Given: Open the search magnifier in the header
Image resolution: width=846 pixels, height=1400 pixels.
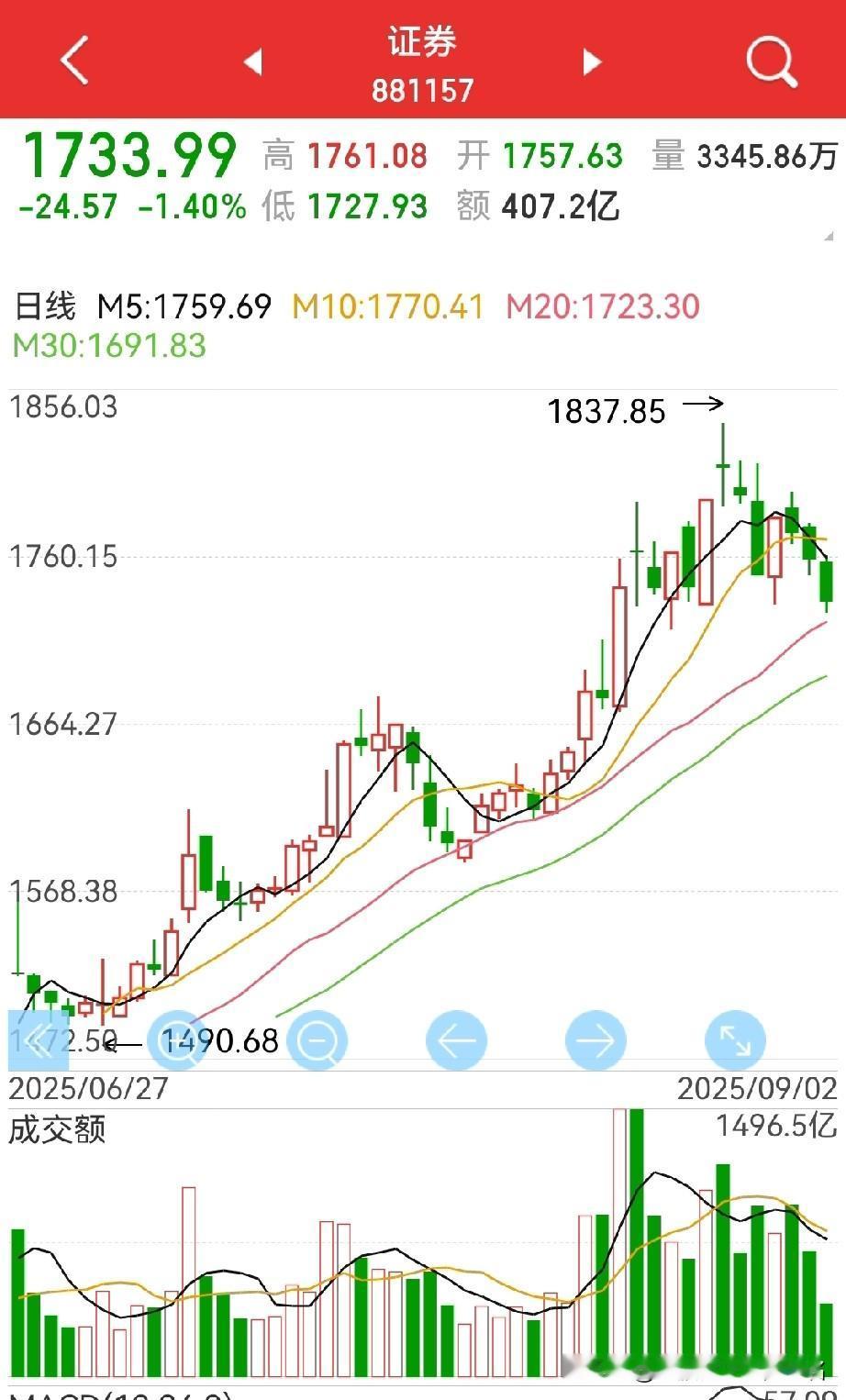Looking at the screenshot, I should [771, 61].
